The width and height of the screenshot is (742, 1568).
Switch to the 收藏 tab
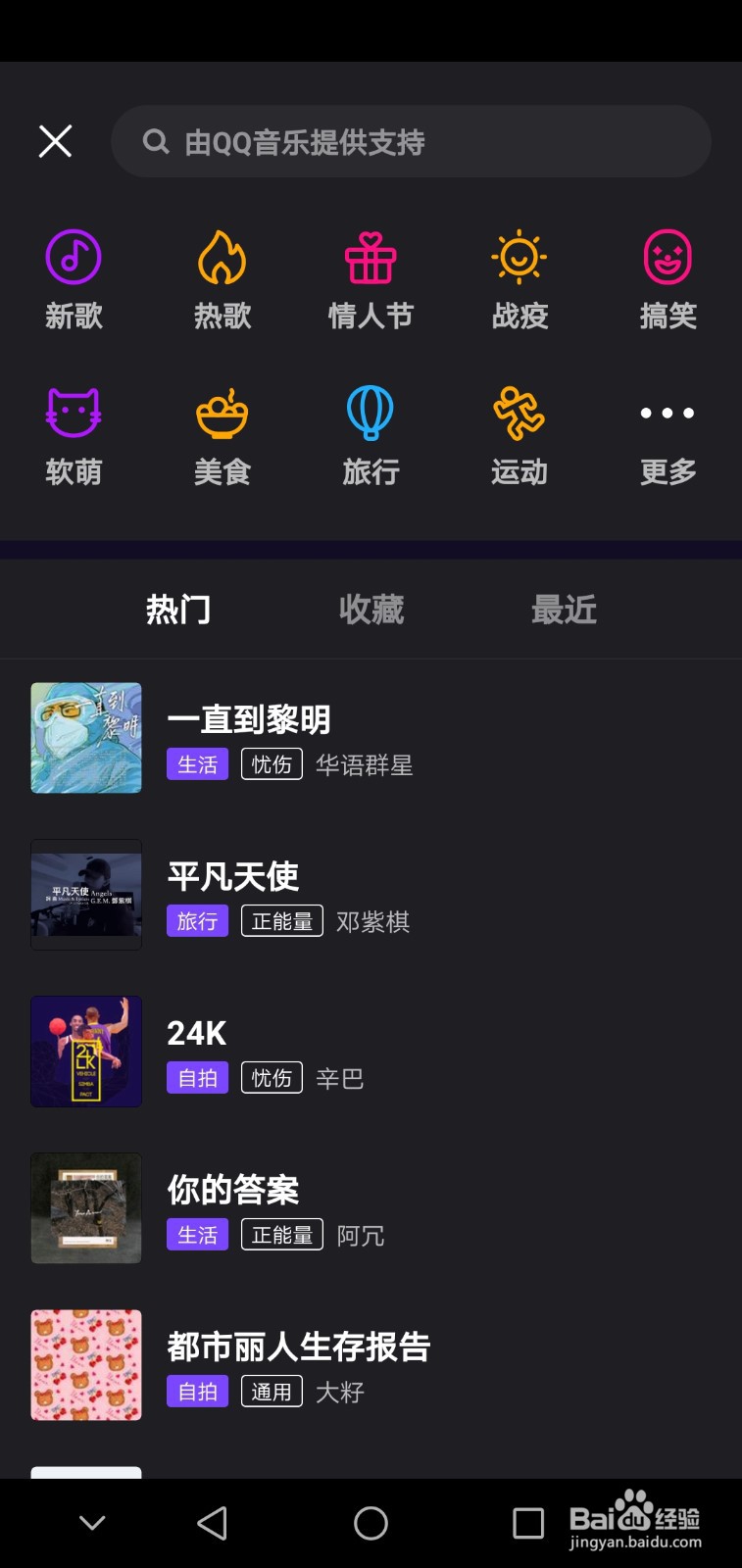[371, 609]
